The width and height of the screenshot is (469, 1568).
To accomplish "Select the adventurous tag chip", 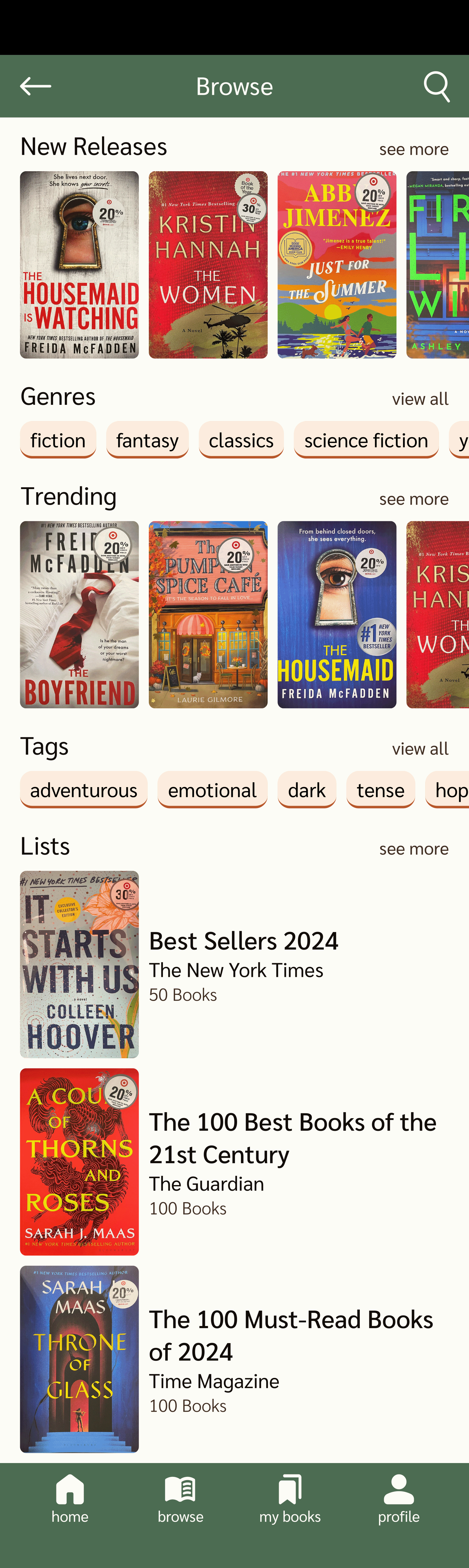I will (x=84, y=790).
